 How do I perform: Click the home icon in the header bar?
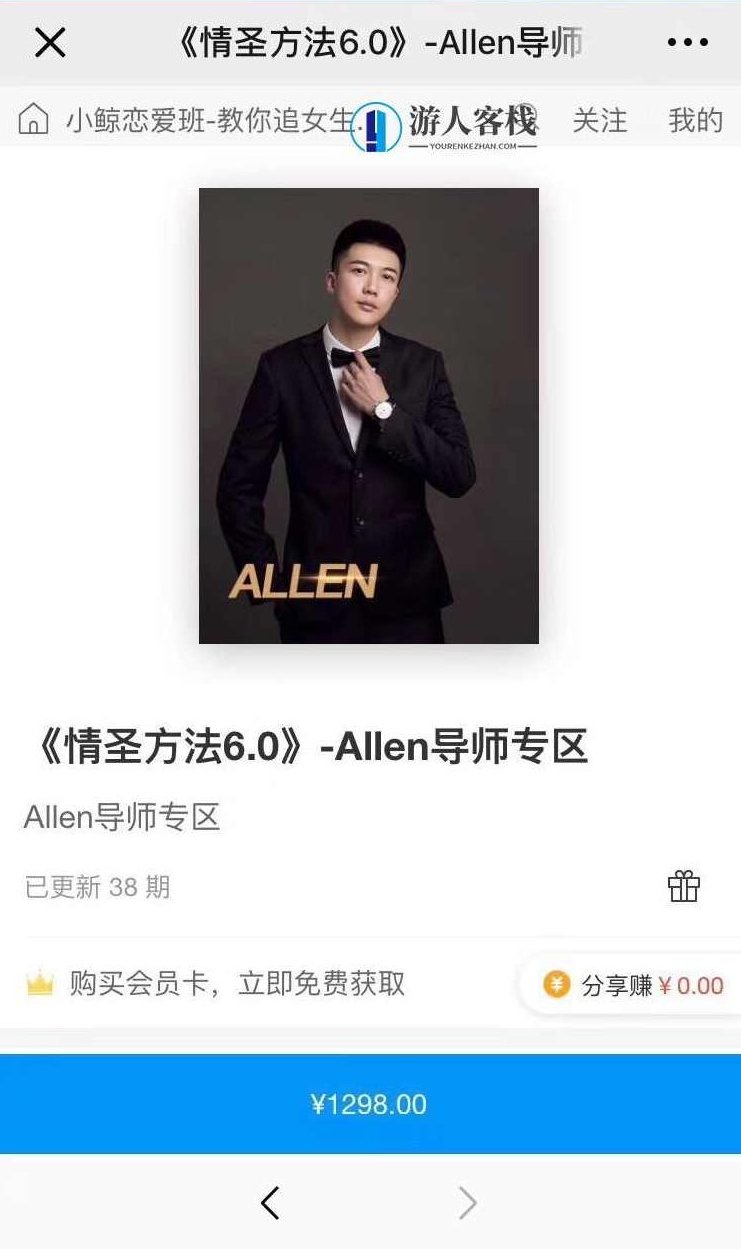pyautogui.click(x=35, y=120)
